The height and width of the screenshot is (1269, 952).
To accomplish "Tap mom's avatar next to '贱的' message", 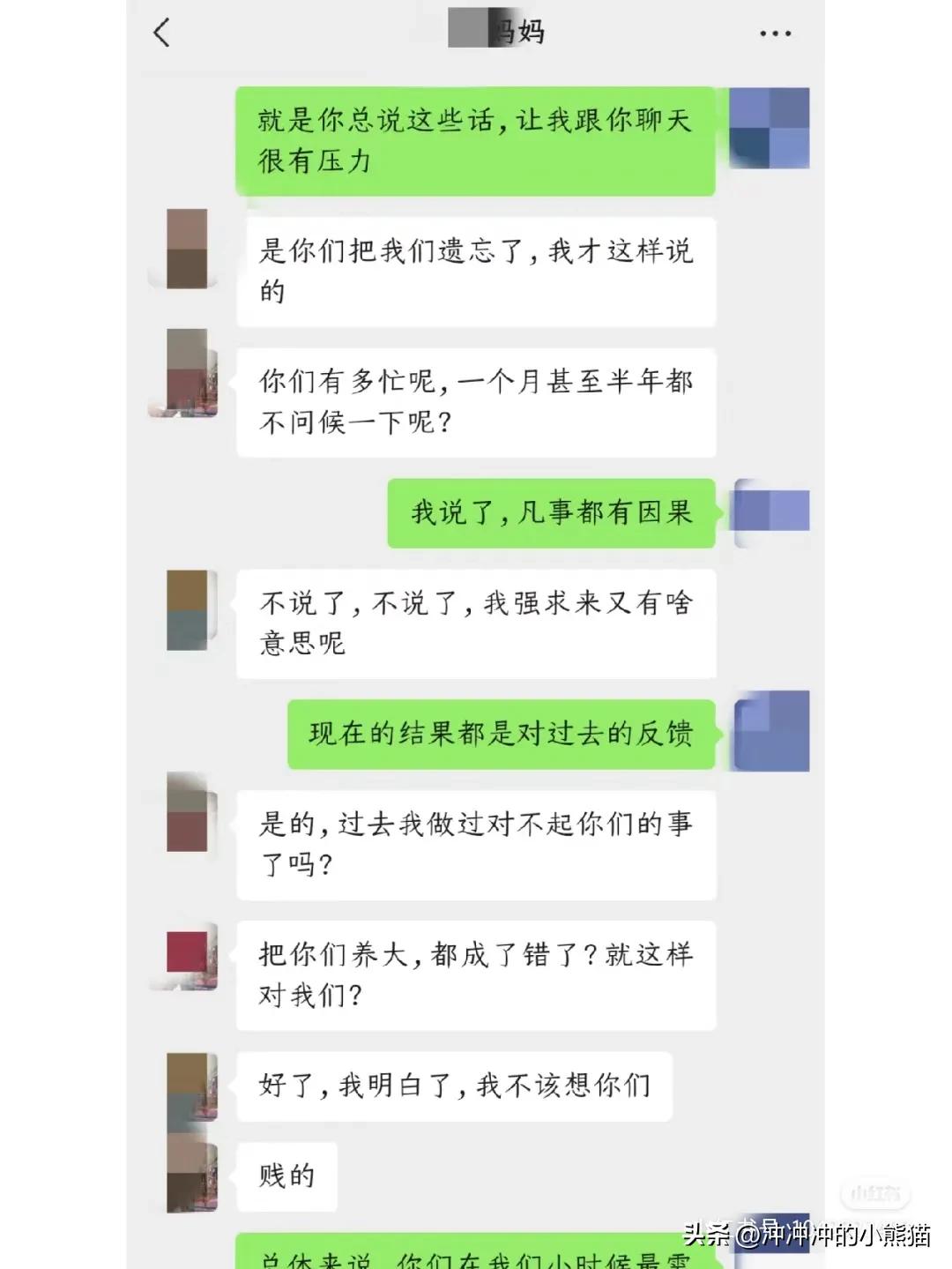I will [x=193, y=1173].
